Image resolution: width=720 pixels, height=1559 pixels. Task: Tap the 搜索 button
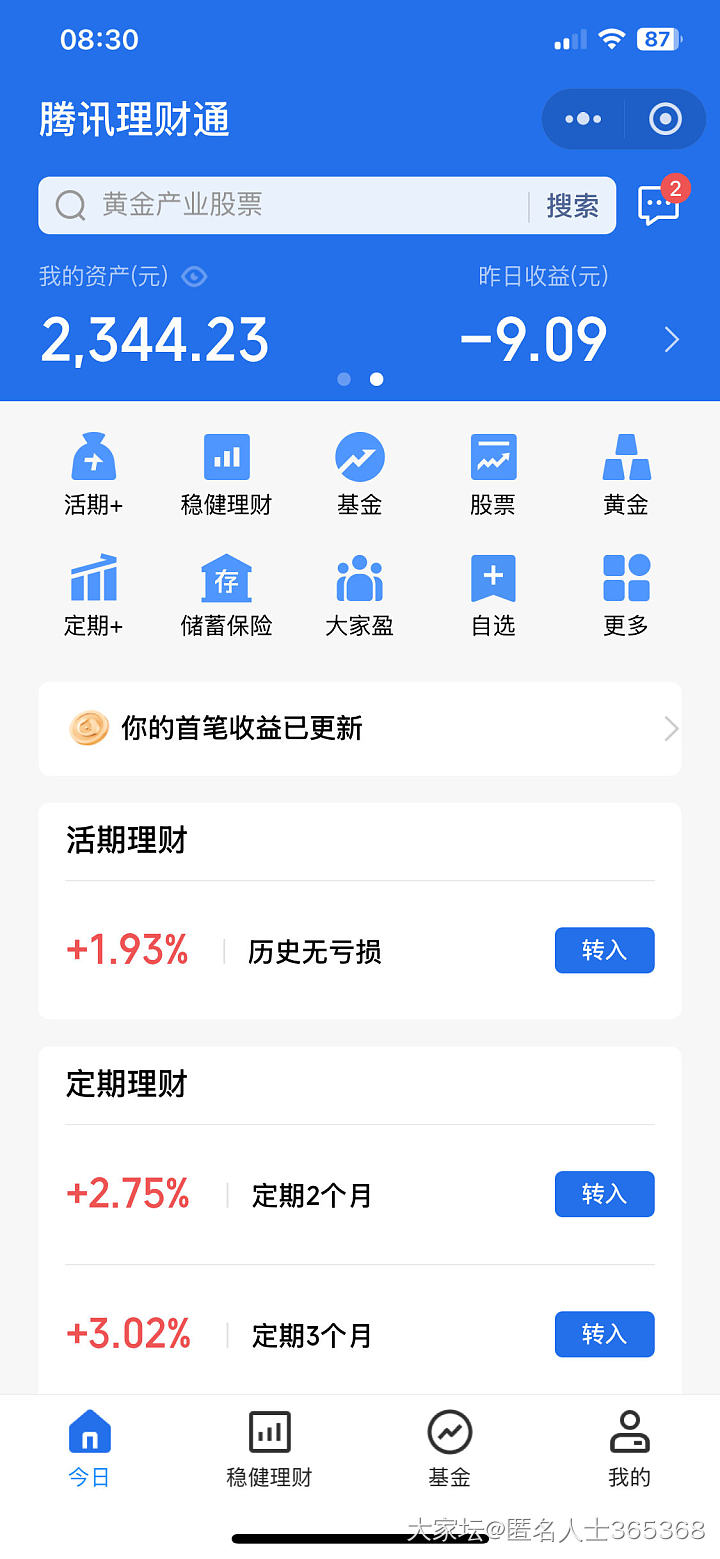coord(572,206)
